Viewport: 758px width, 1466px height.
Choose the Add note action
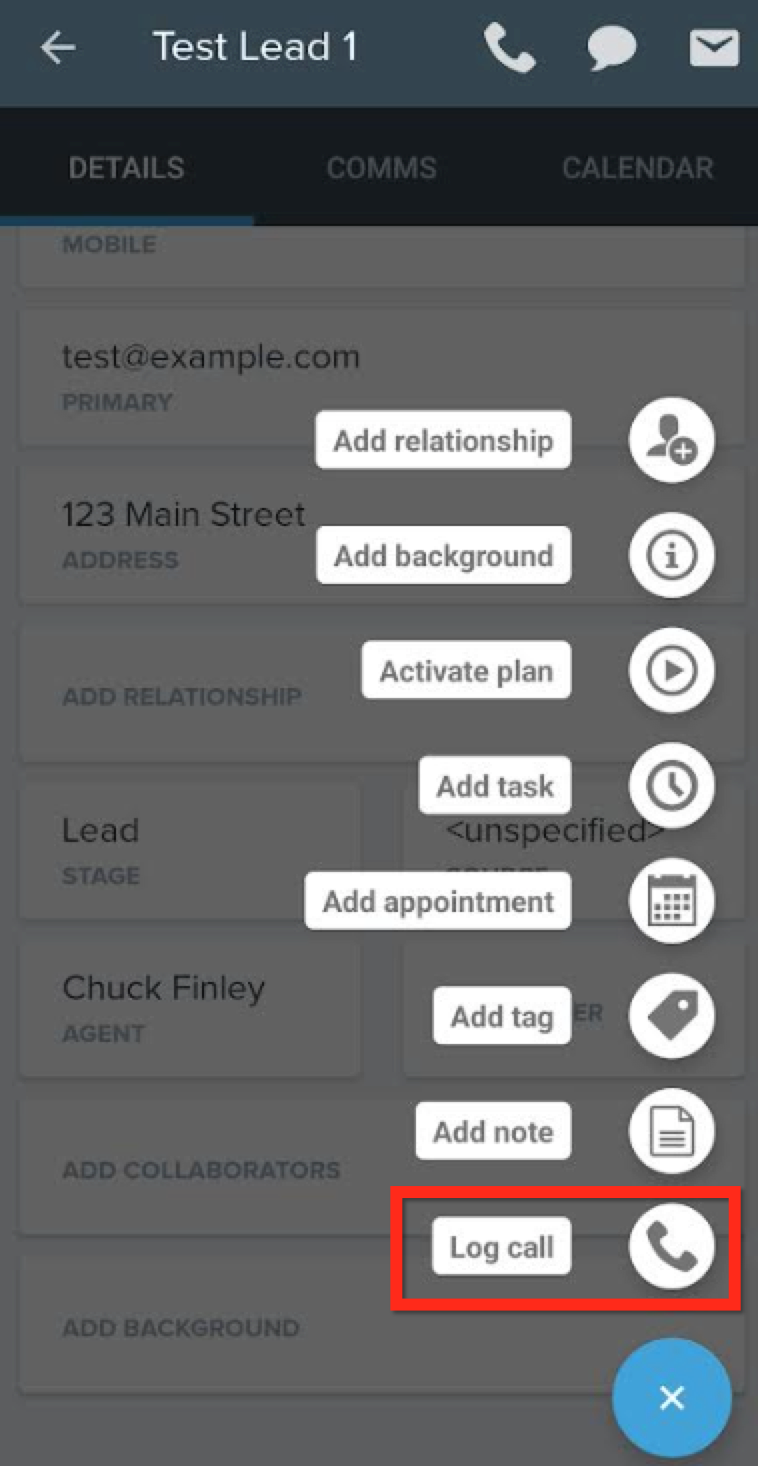coord(671,1131)
